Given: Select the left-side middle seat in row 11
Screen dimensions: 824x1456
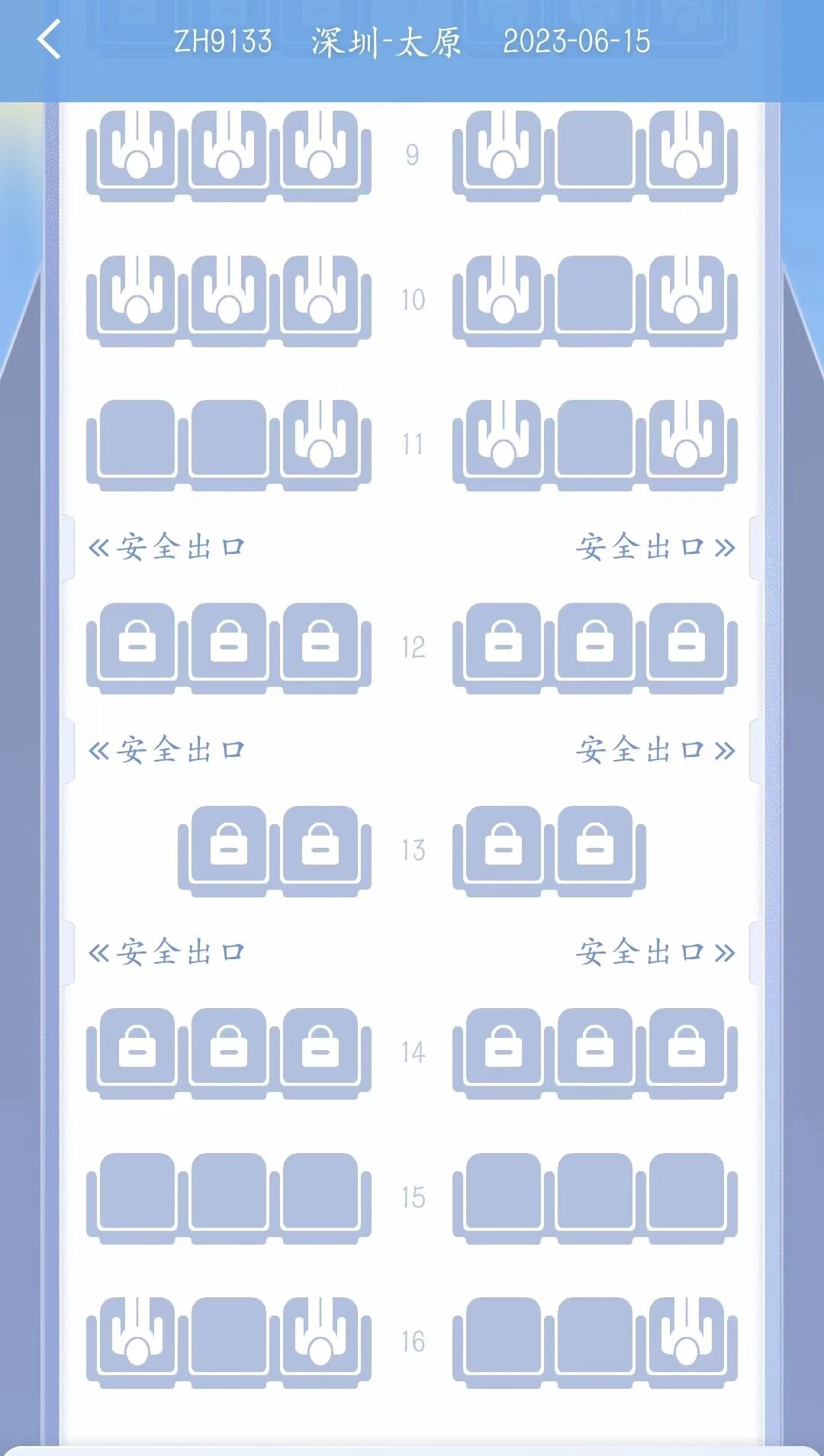Looking at the screenshot, I should tap(229, 440).
